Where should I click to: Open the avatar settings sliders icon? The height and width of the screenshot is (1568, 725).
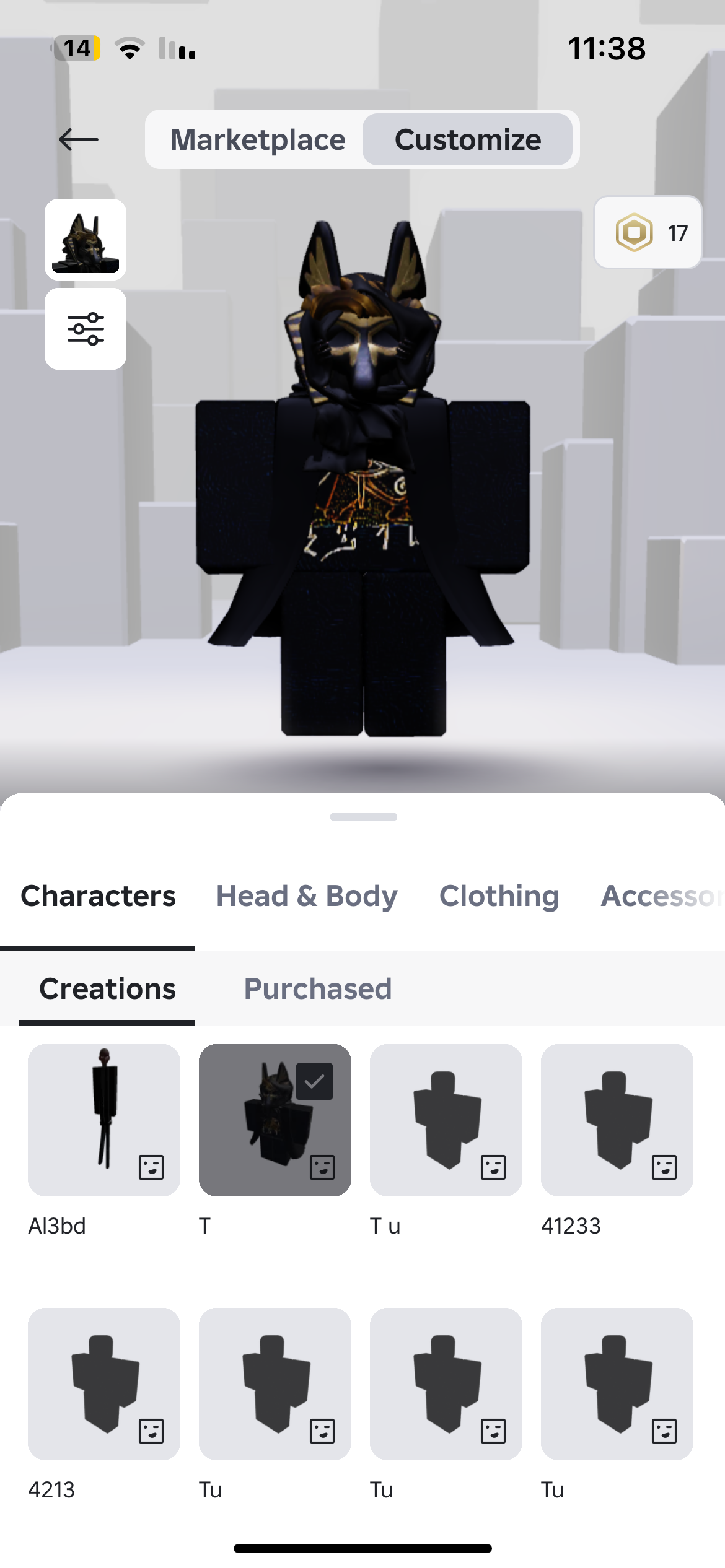tap(86, 329)
